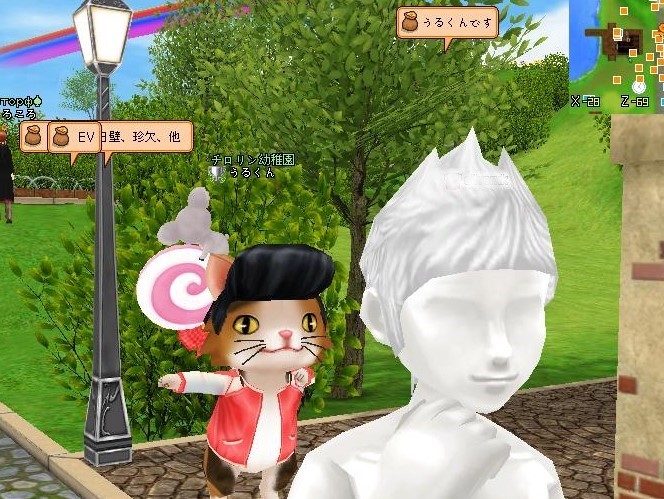664x499 pixels.
Task: Open the EV shop bubble
Action: click(x=74, y=137)
